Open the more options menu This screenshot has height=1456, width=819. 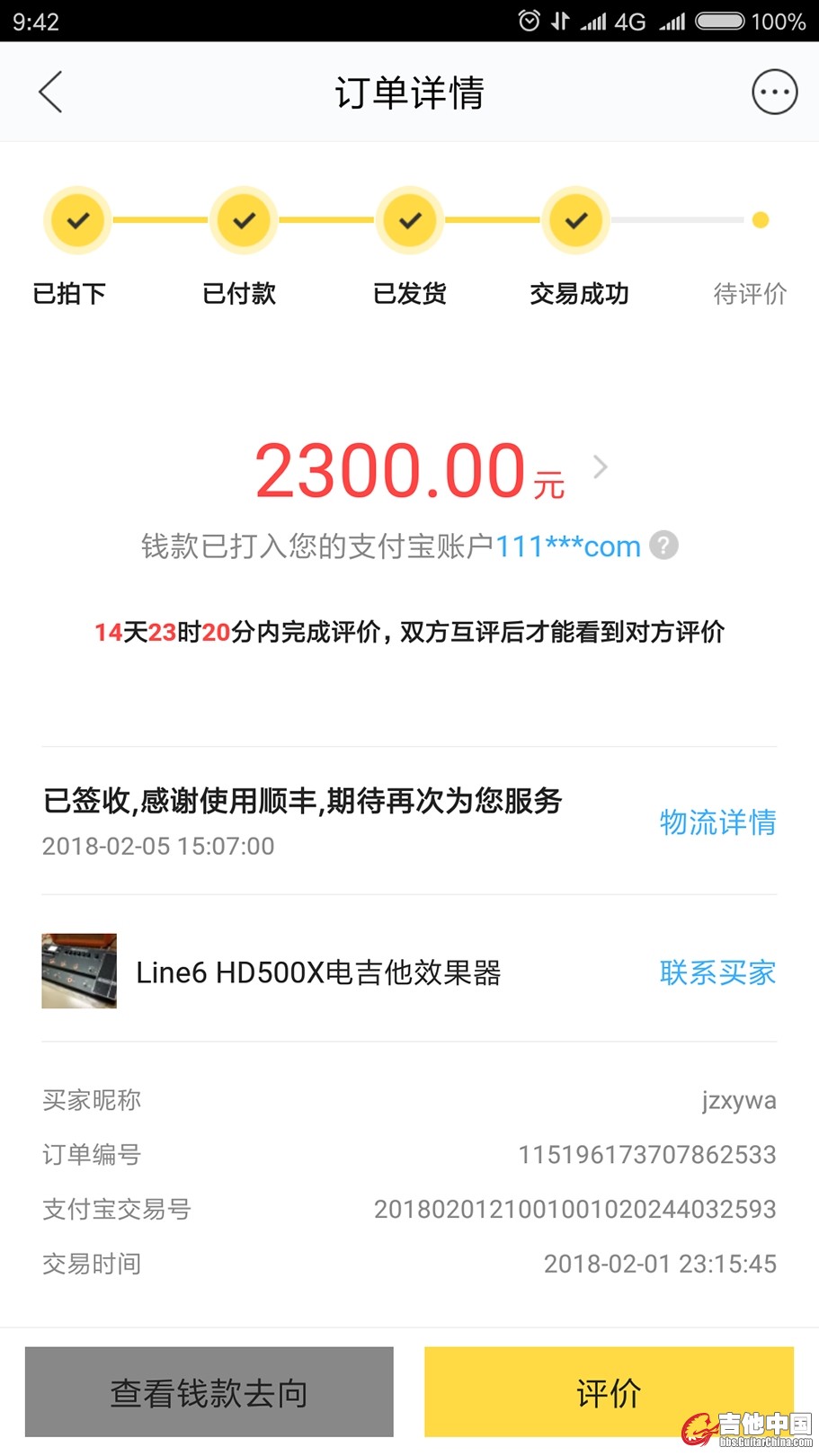(773, 93)
